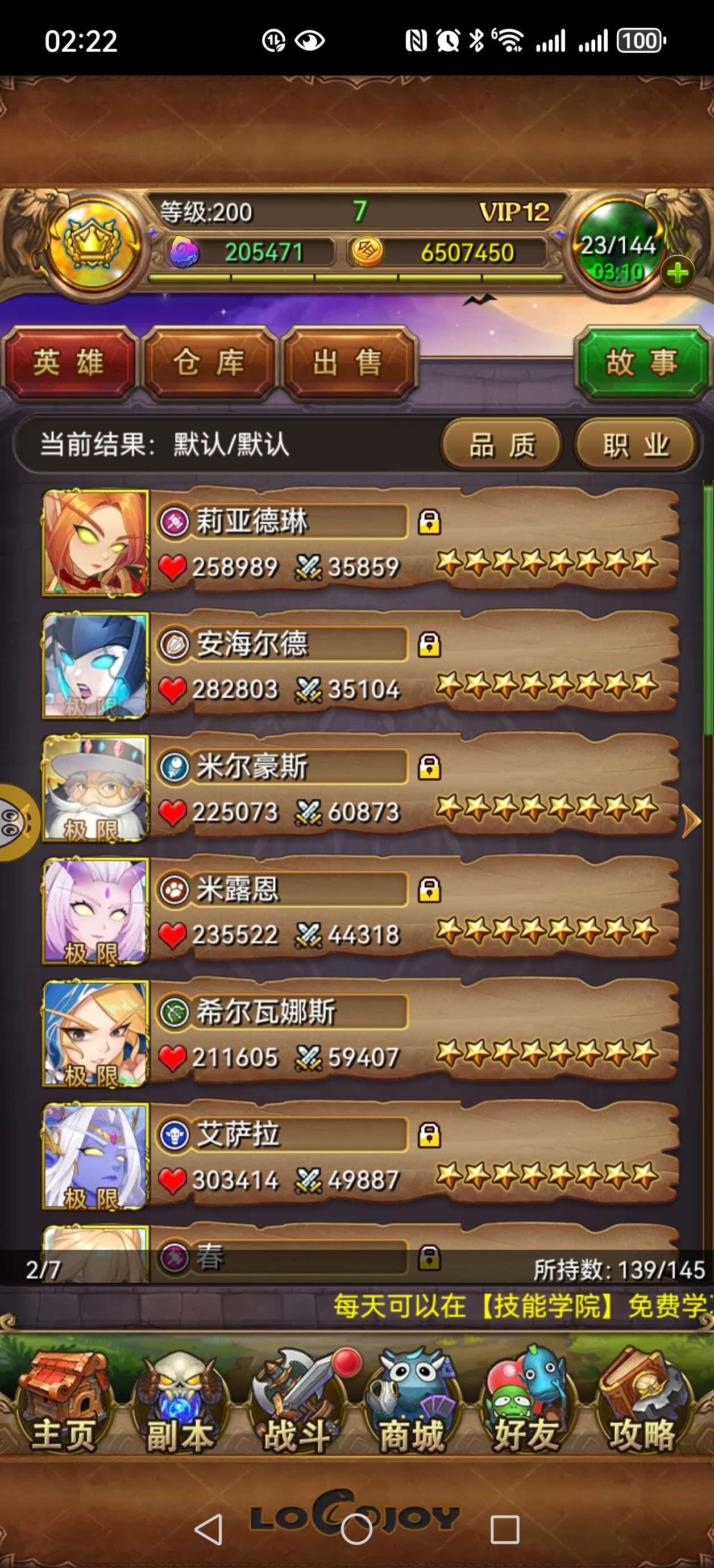The width and height of the screenshot is (714, 1568).
Task: Go to next page arrow
Action: pos(691,821)
